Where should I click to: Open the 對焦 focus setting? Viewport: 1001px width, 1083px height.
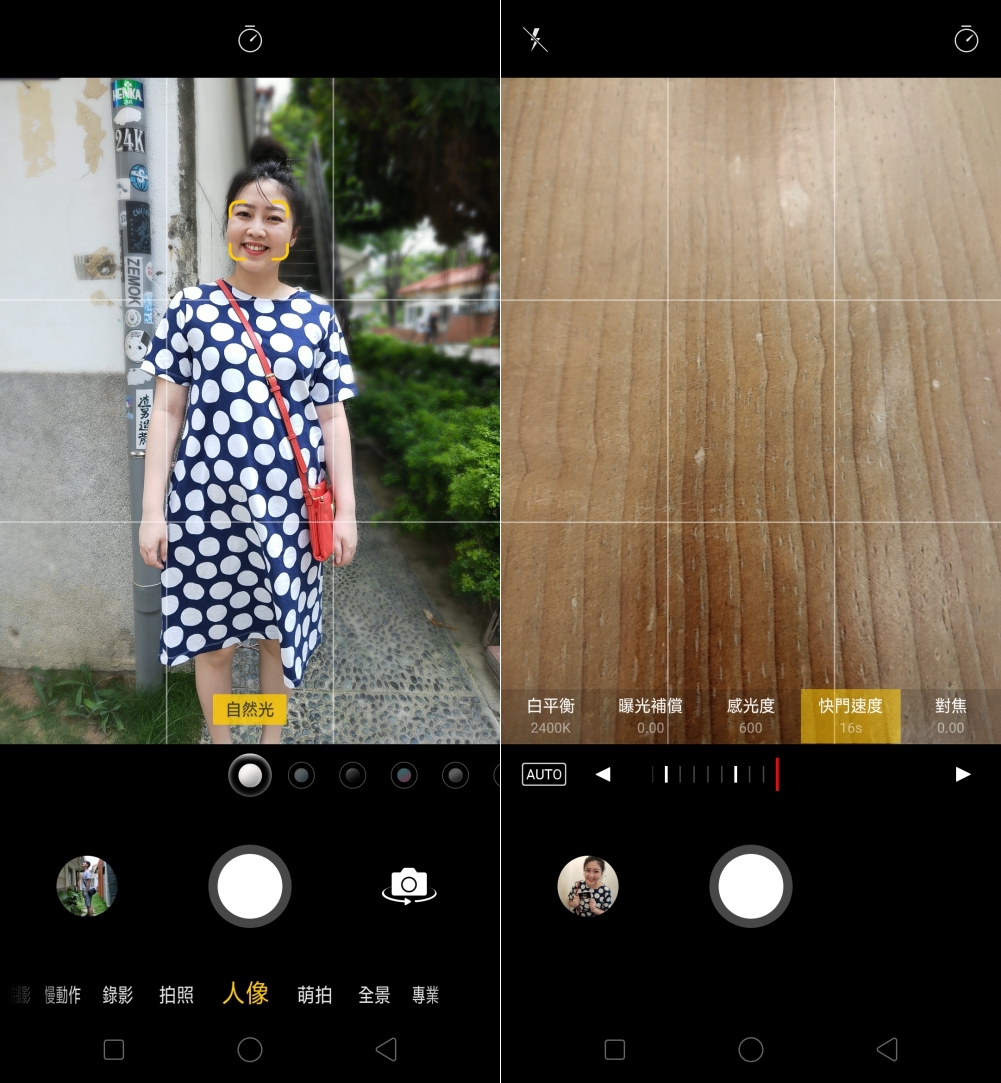coord(950,715)
